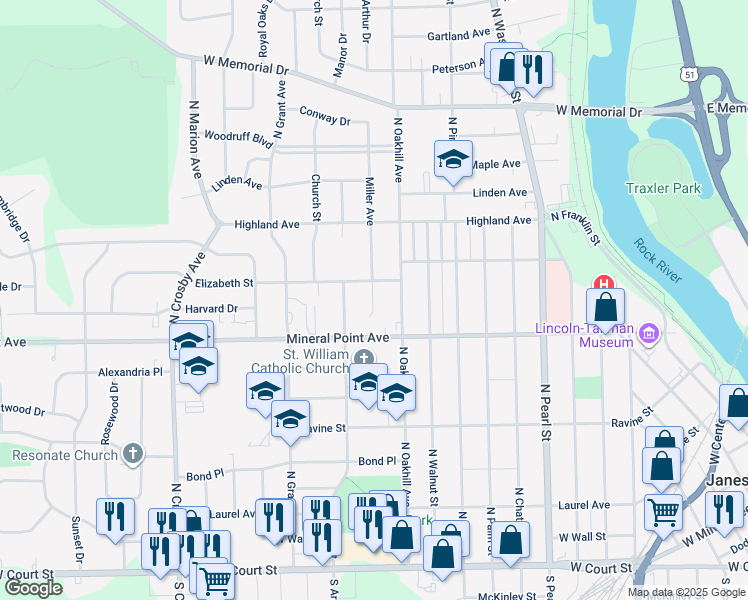Select the grocery cart marker on W Court St
Image resolution: width=748 pixels, height=600 pixels.
212,579
